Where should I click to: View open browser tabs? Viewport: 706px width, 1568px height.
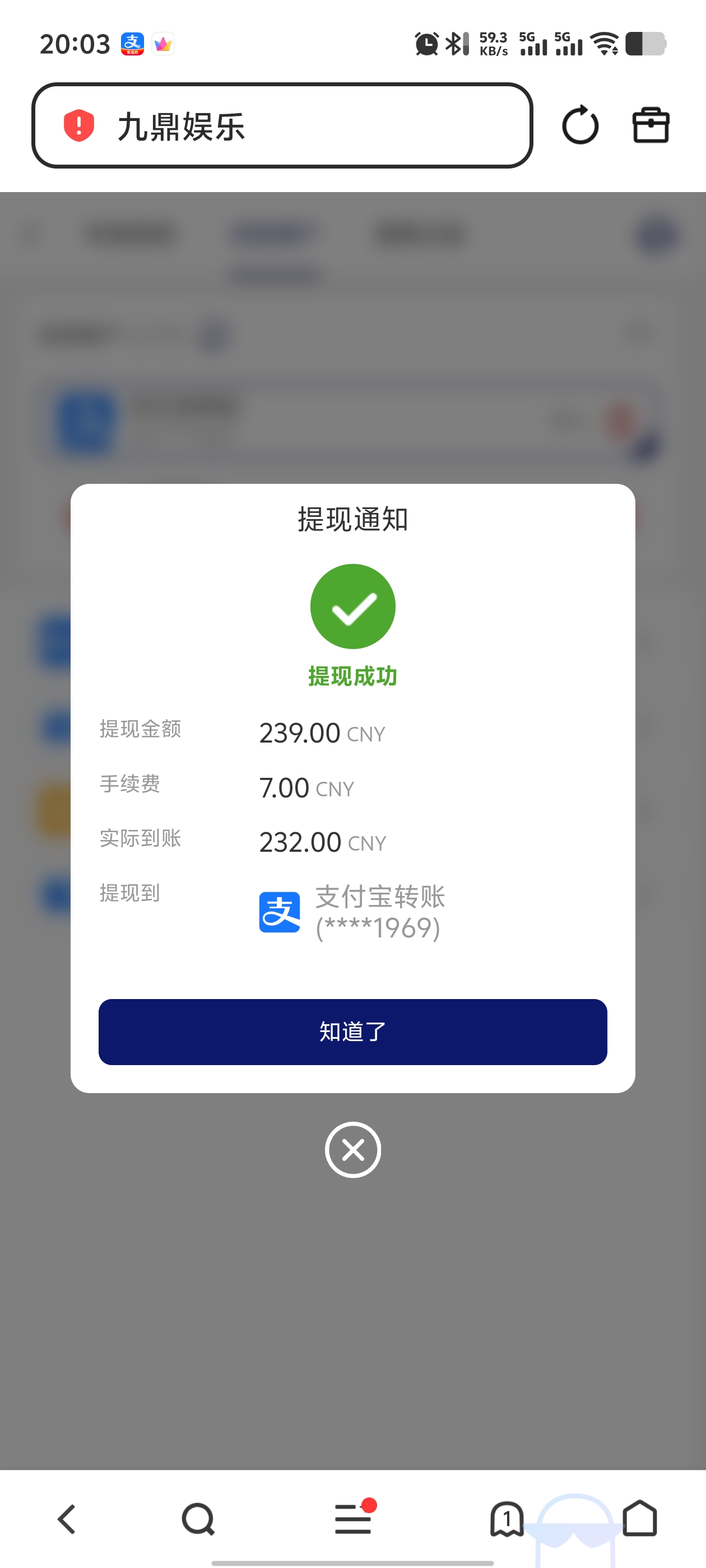click(507, 1519)
